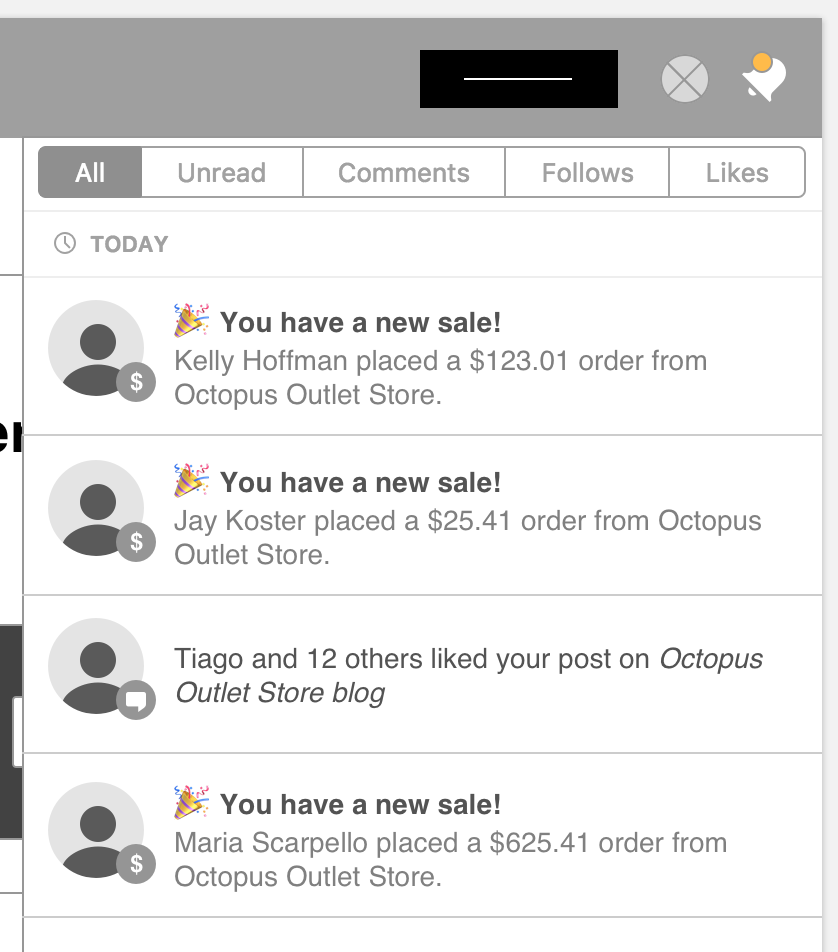The height and width of the screenshot is (952, 838).
Task: Select the All notifications tab
Action: click(x=90, y=172)
